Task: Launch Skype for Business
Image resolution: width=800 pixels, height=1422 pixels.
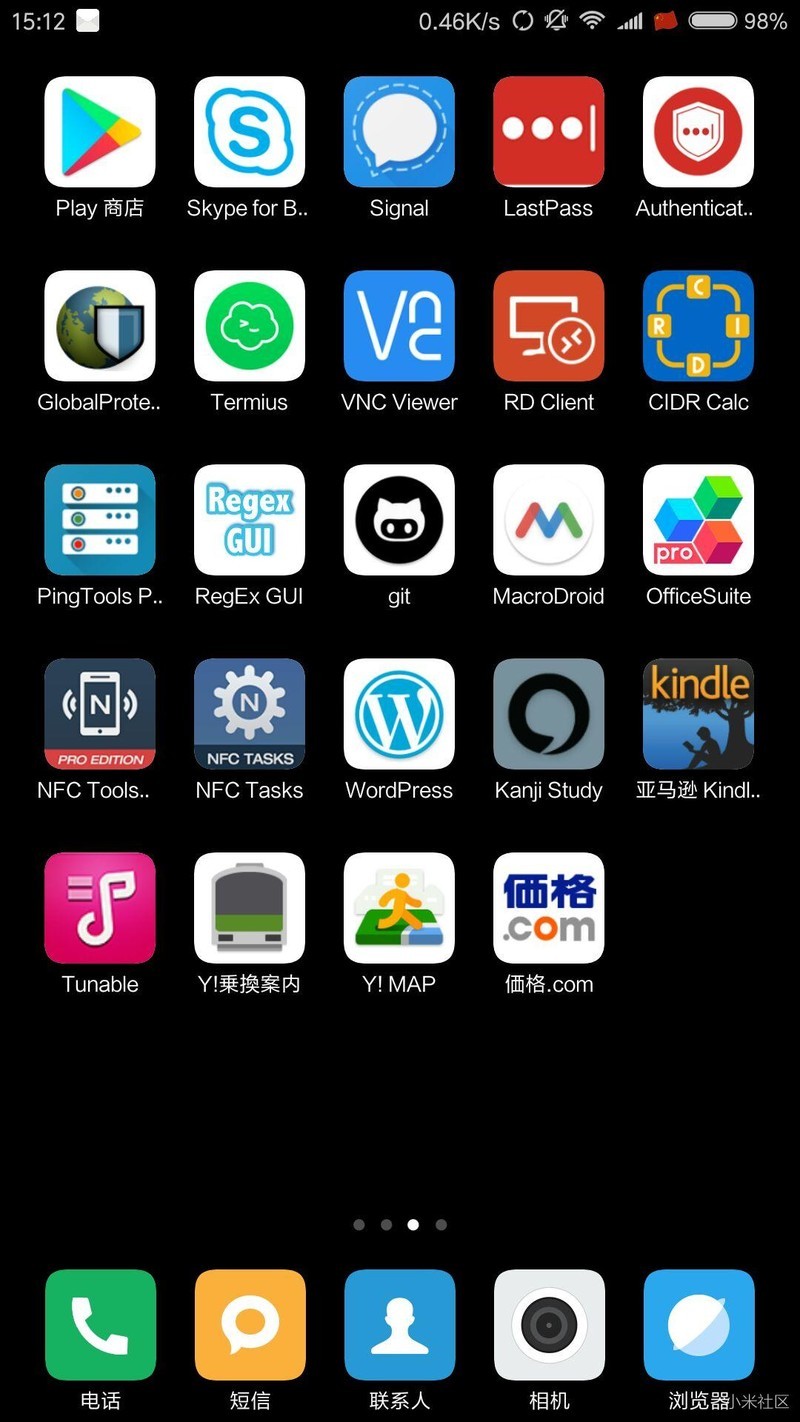Action: click(x=249, y=132)
